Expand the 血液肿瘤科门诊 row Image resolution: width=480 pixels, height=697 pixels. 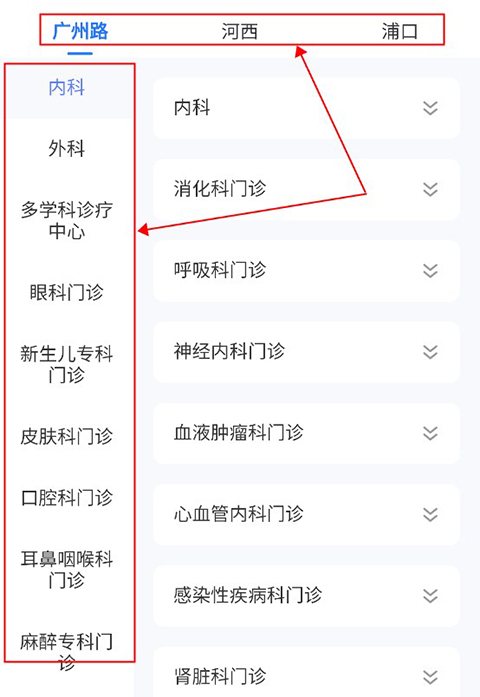click(306, 433)
